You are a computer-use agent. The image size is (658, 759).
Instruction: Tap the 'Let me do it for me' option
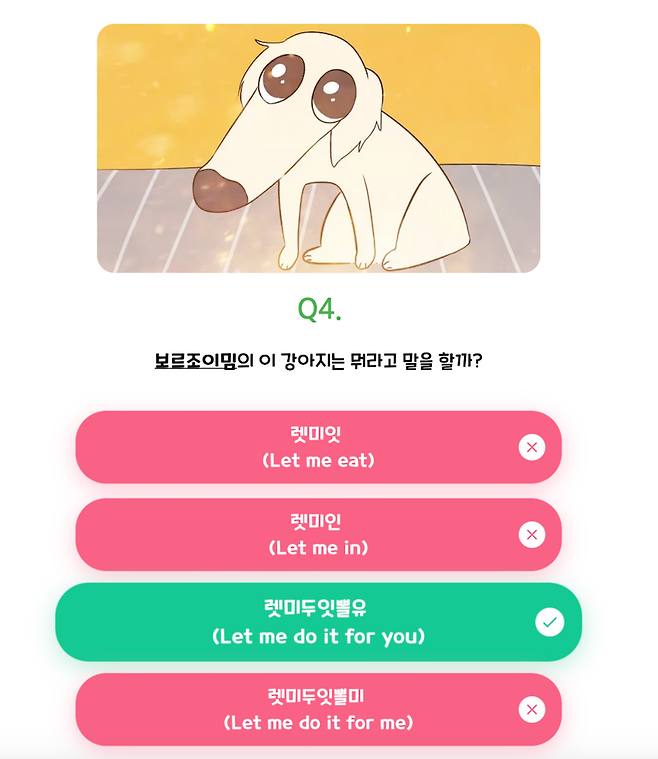pos(318,709)
